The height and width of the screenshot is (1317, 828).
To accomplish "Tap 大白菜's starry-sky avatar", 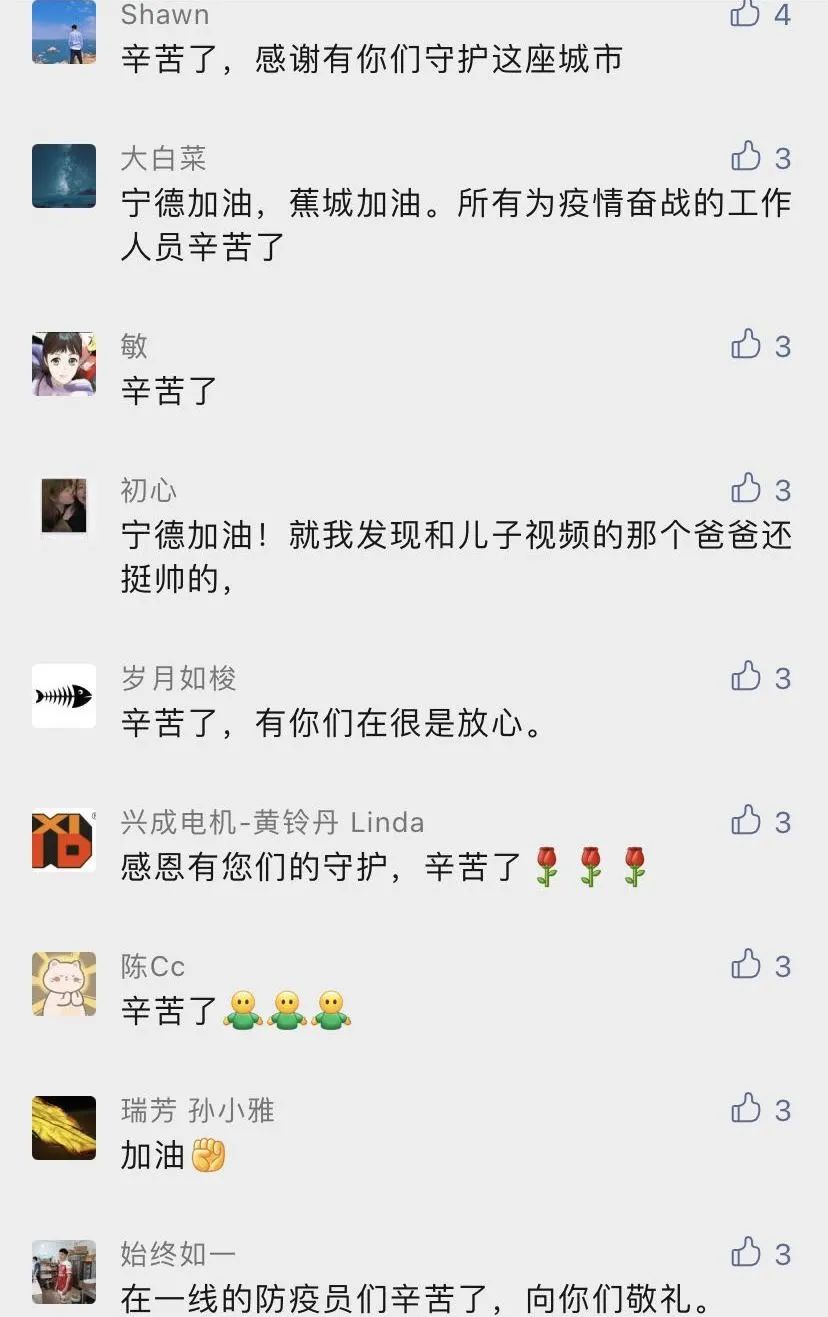I will tap(63, 174).
